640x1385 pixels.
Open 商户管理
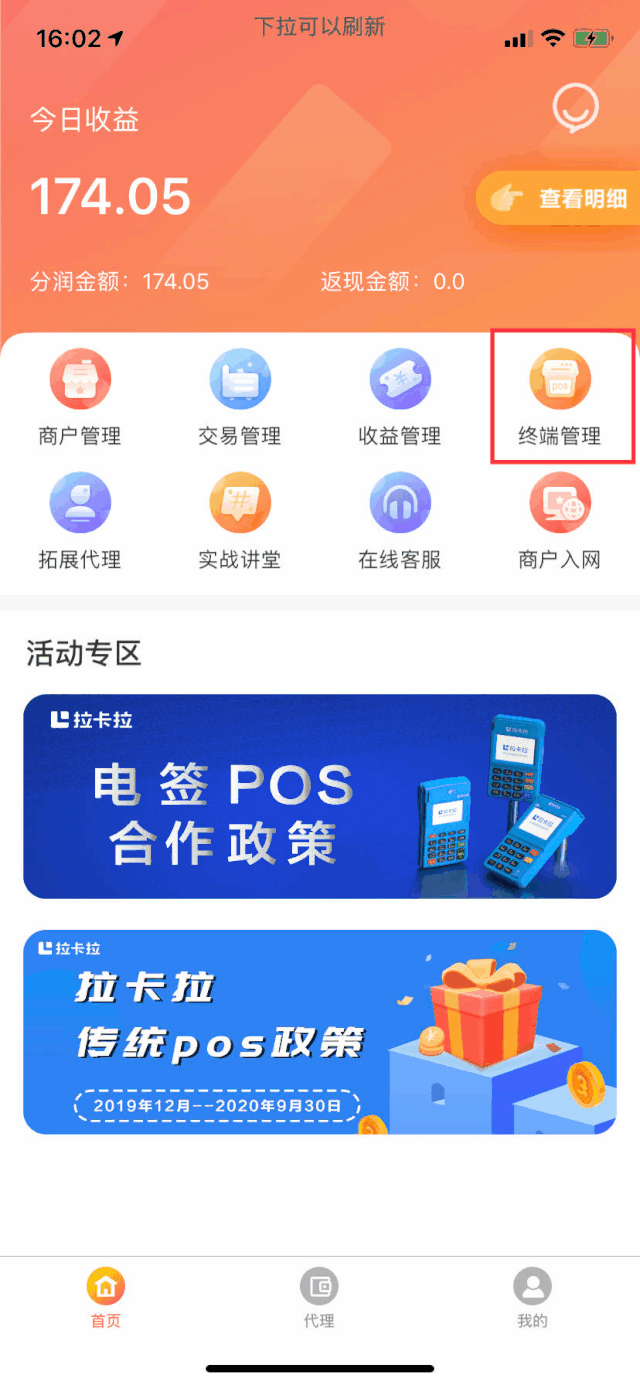point(80,398)
